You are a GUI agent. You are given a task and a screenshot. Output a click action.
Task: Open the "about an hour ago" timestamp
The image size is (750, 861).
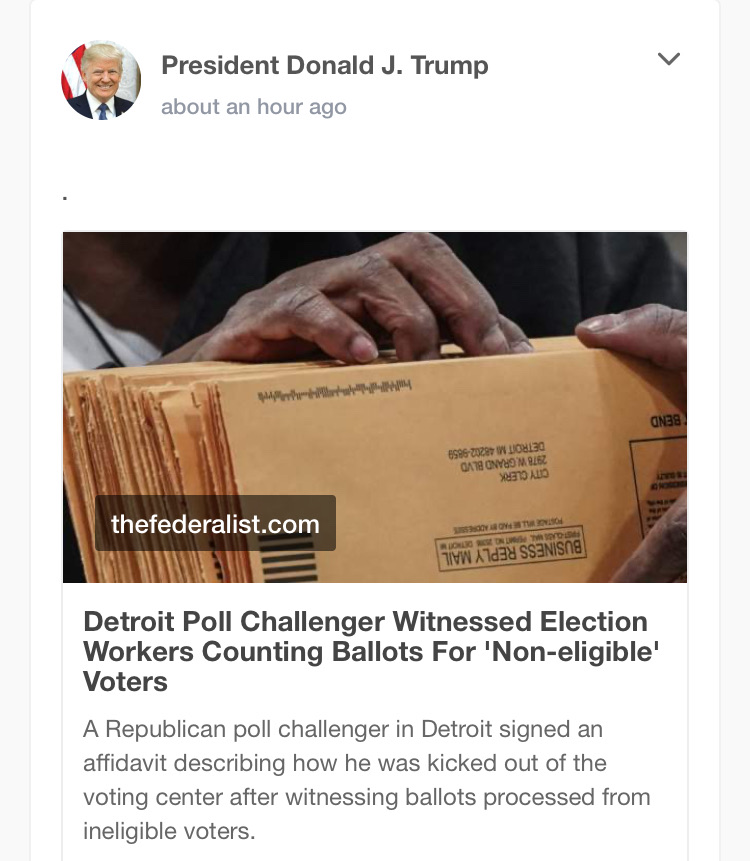[x=253, y=107]
